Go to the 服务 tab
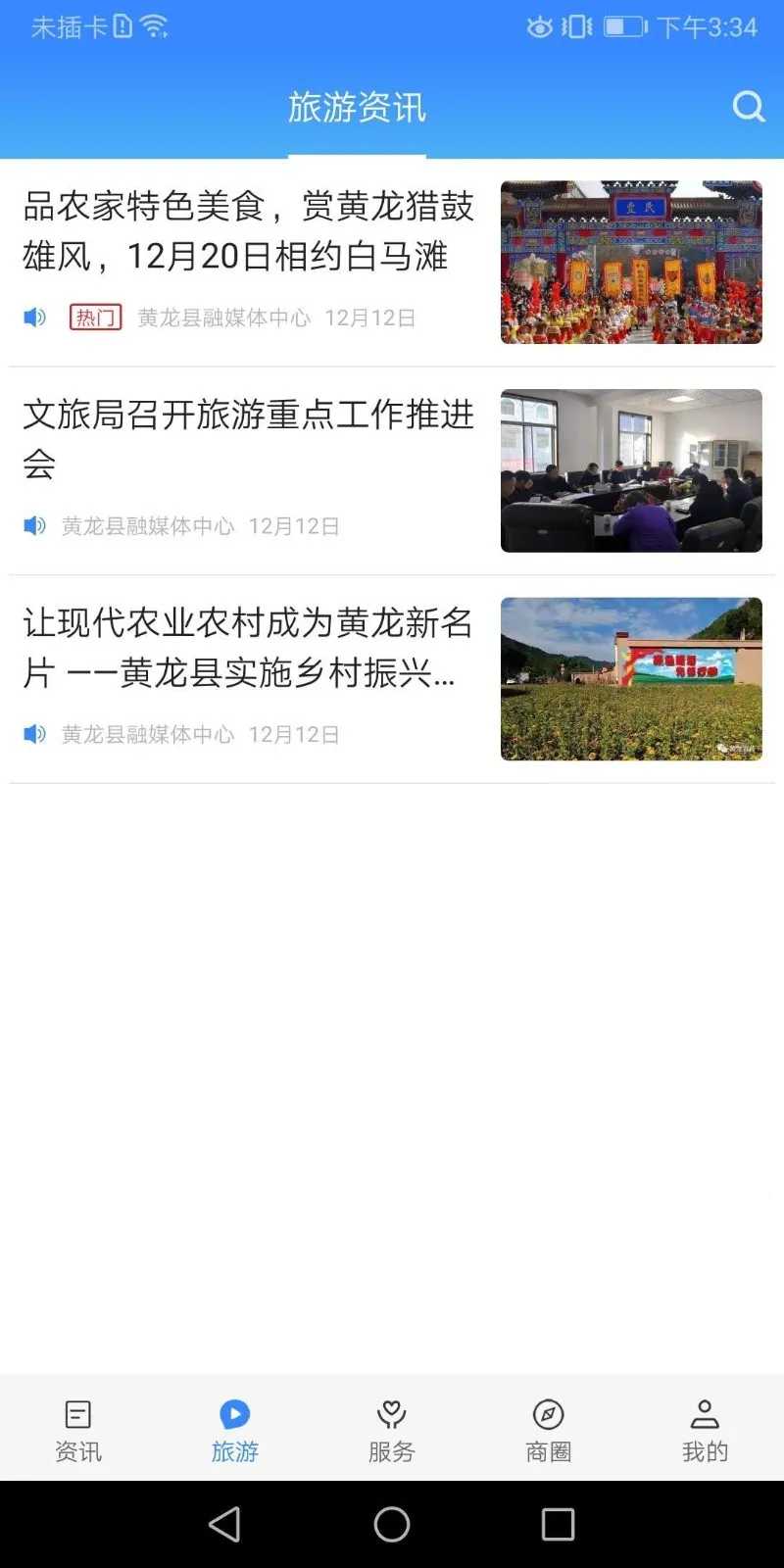Viewport: 784px width, 1568px height. point(392,1430)
